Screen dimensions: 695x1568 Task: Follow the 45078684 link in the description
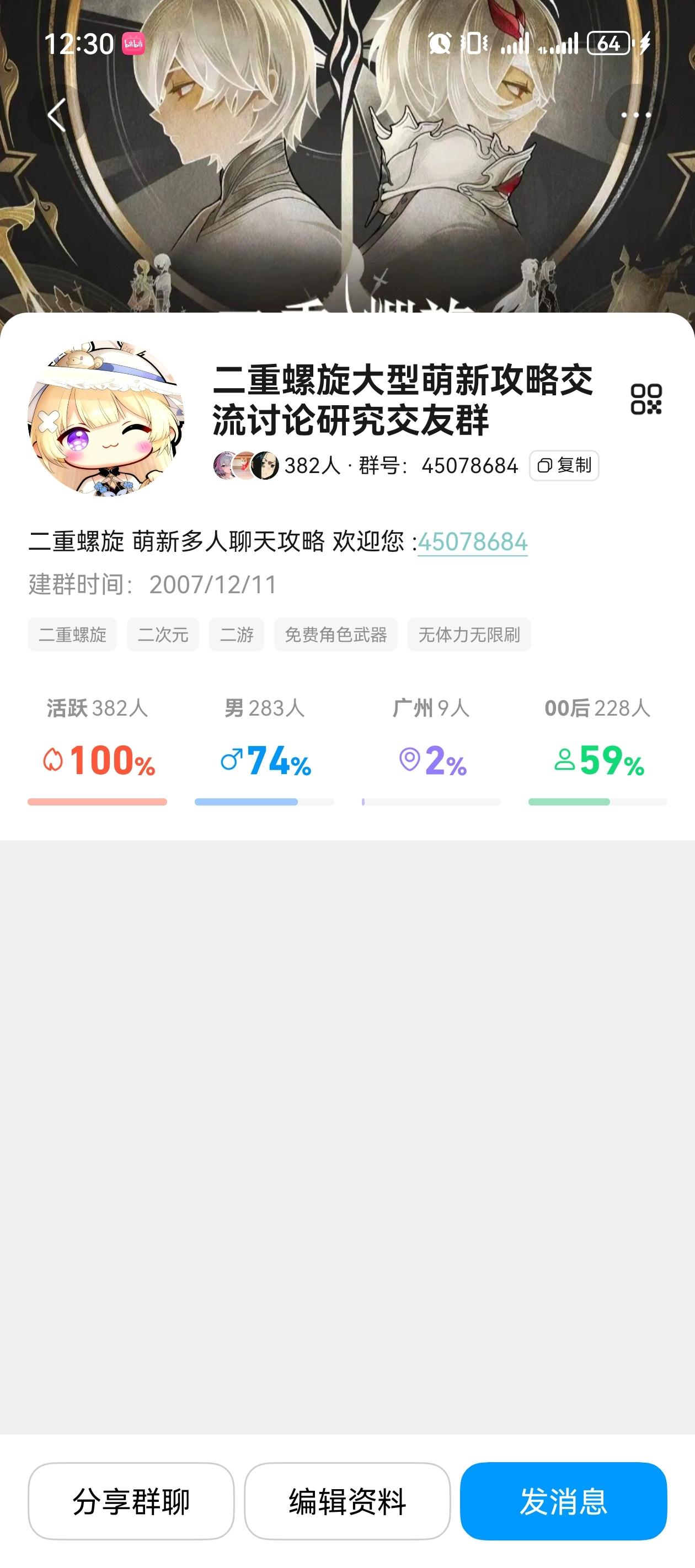472,542
